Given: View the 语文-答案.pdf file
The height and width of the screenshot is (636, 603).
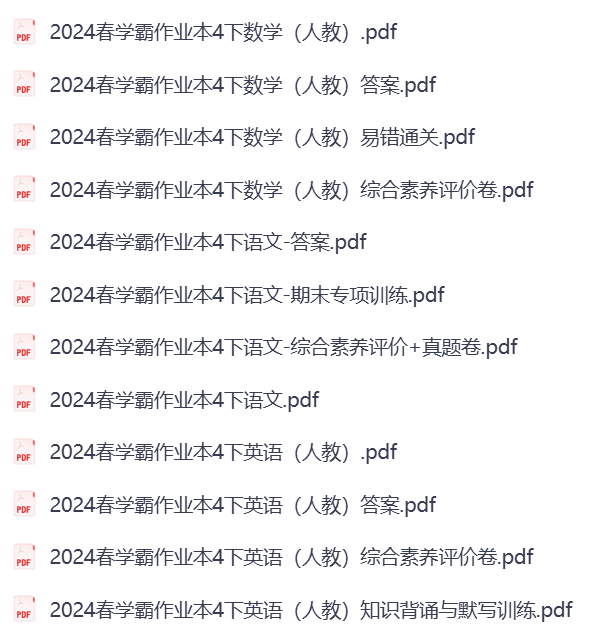Looking at the screenshot, I should coord(207,242).
